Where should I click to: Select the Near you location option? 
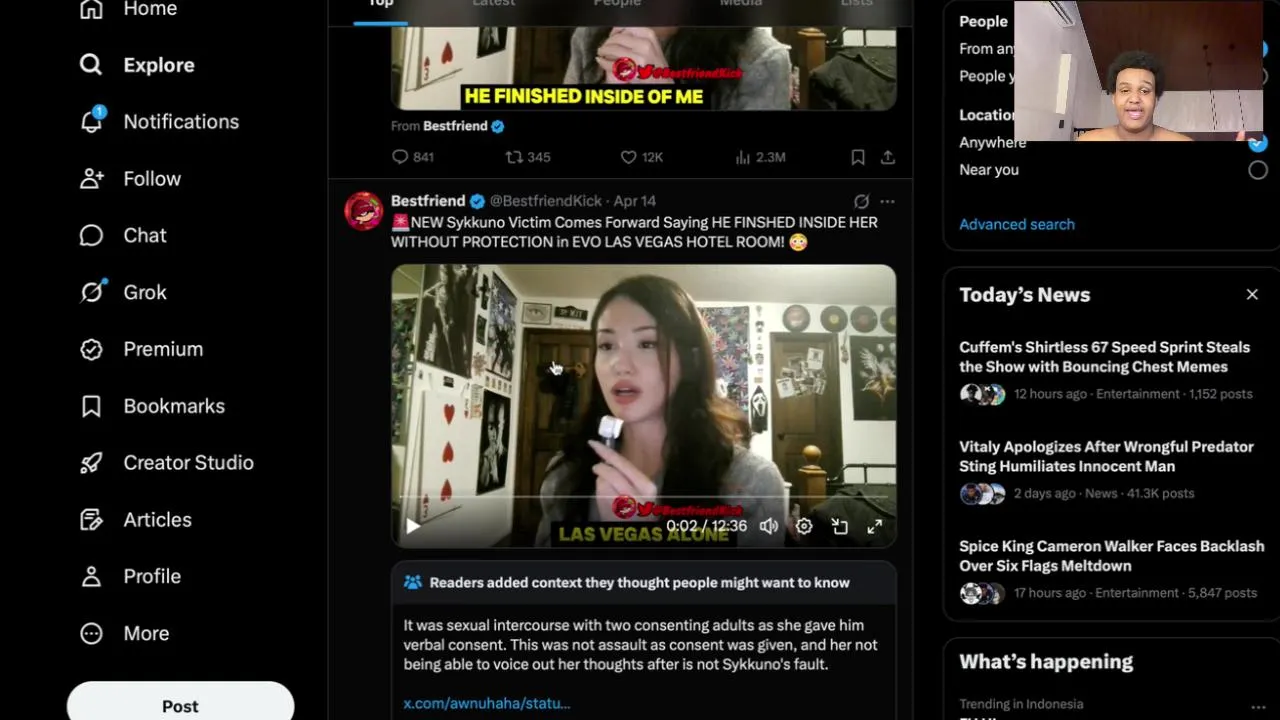(x=1257, y=170)
